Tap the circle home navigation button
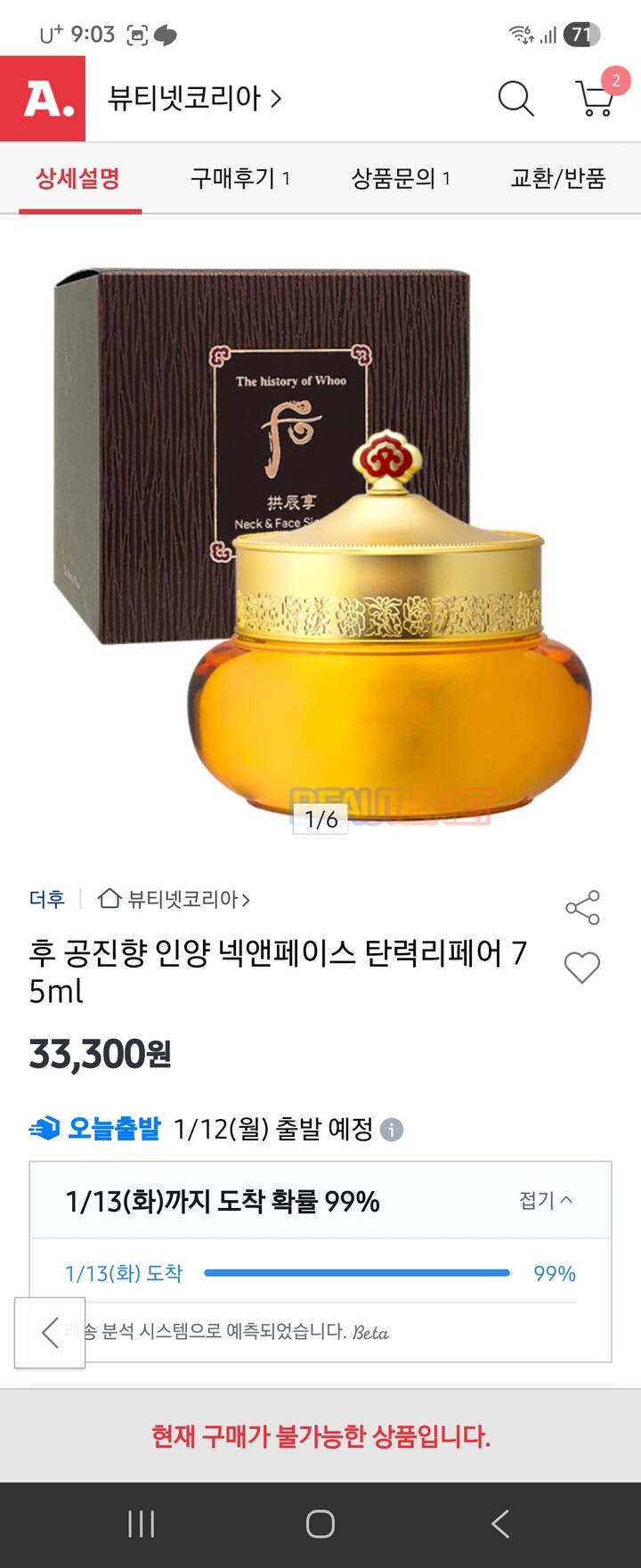This screenshot has height=1568, width=641. [320, 1523]
